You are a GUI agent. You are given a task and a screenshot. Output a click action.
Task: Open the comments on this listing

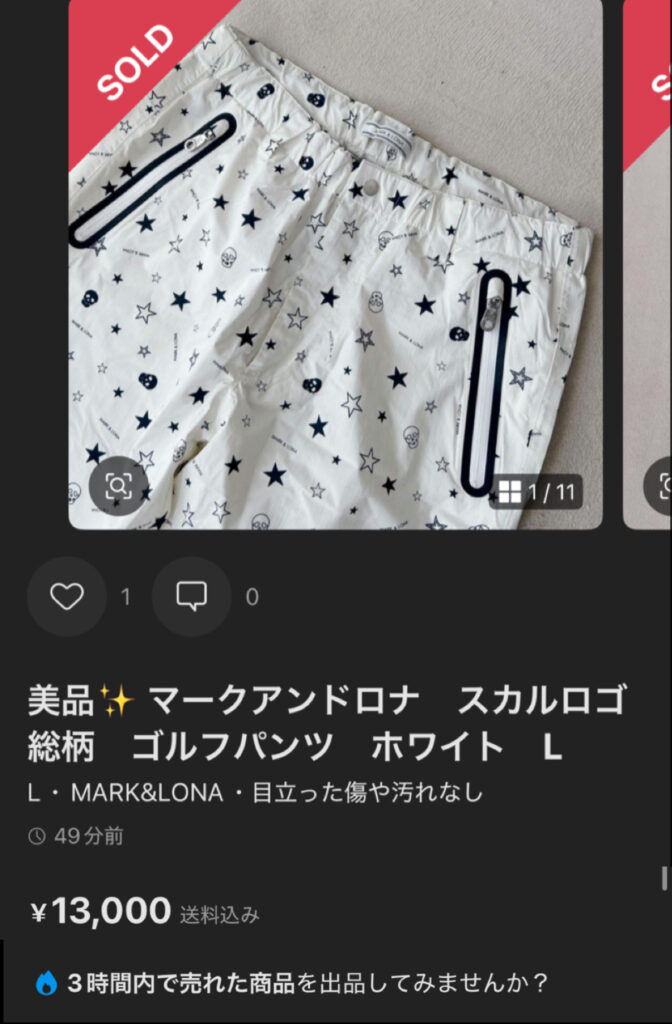click(191, 597)
